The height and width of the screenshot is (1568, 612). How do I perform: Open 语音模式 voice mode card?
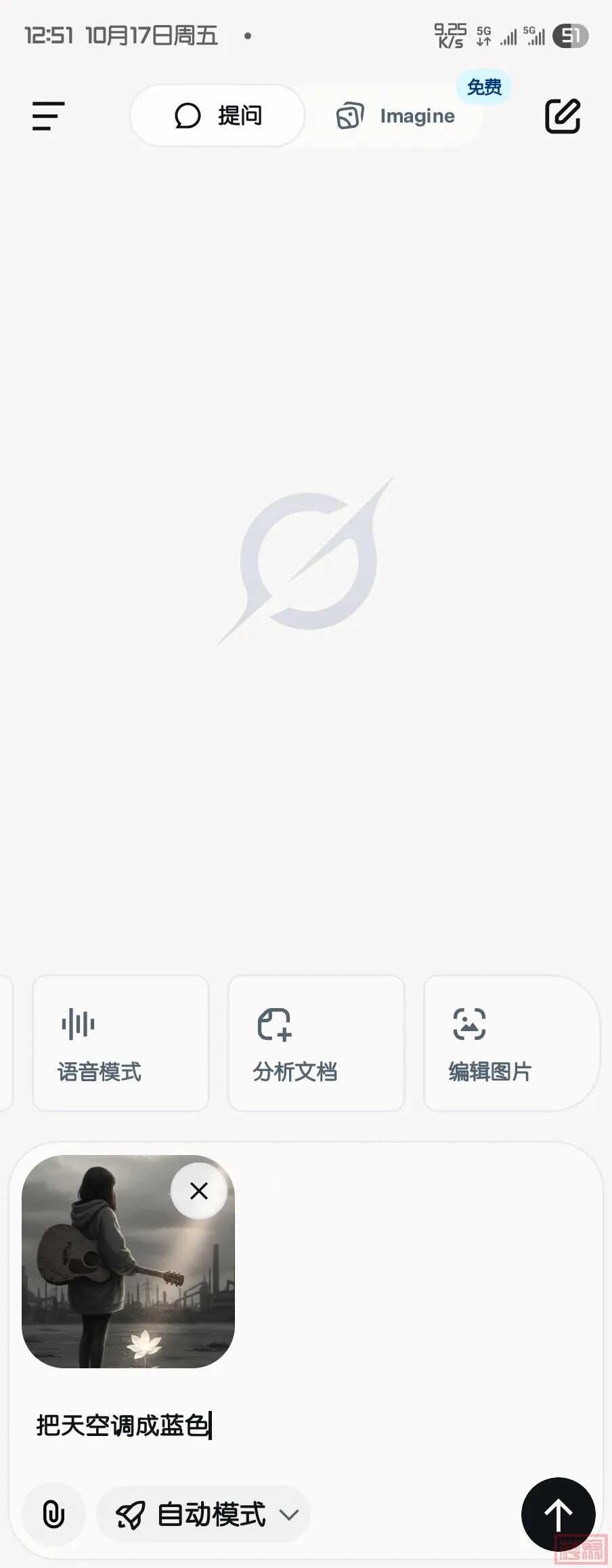121,1043
